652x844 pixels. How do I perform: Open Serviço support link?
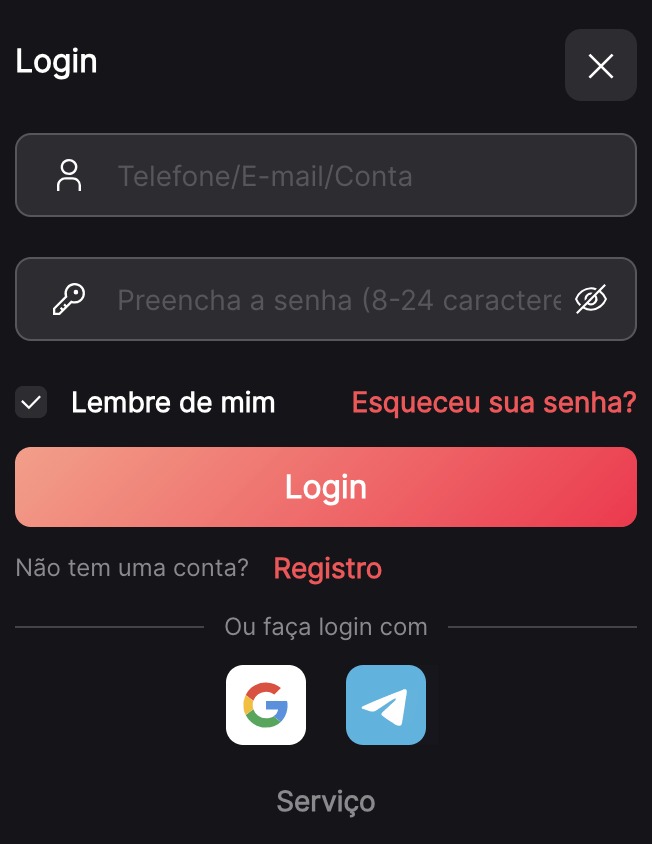(x=326, y=801)
